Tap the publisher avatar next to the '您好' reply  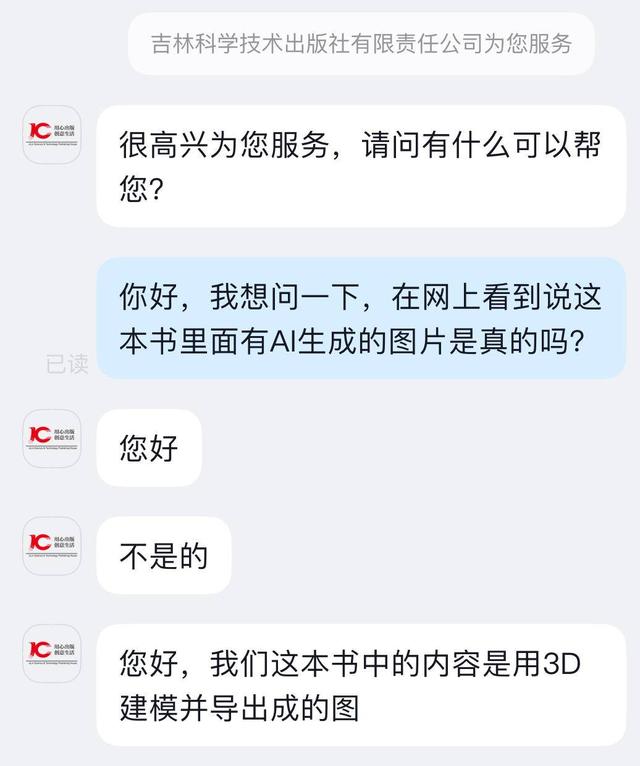[x=52, y=437]
